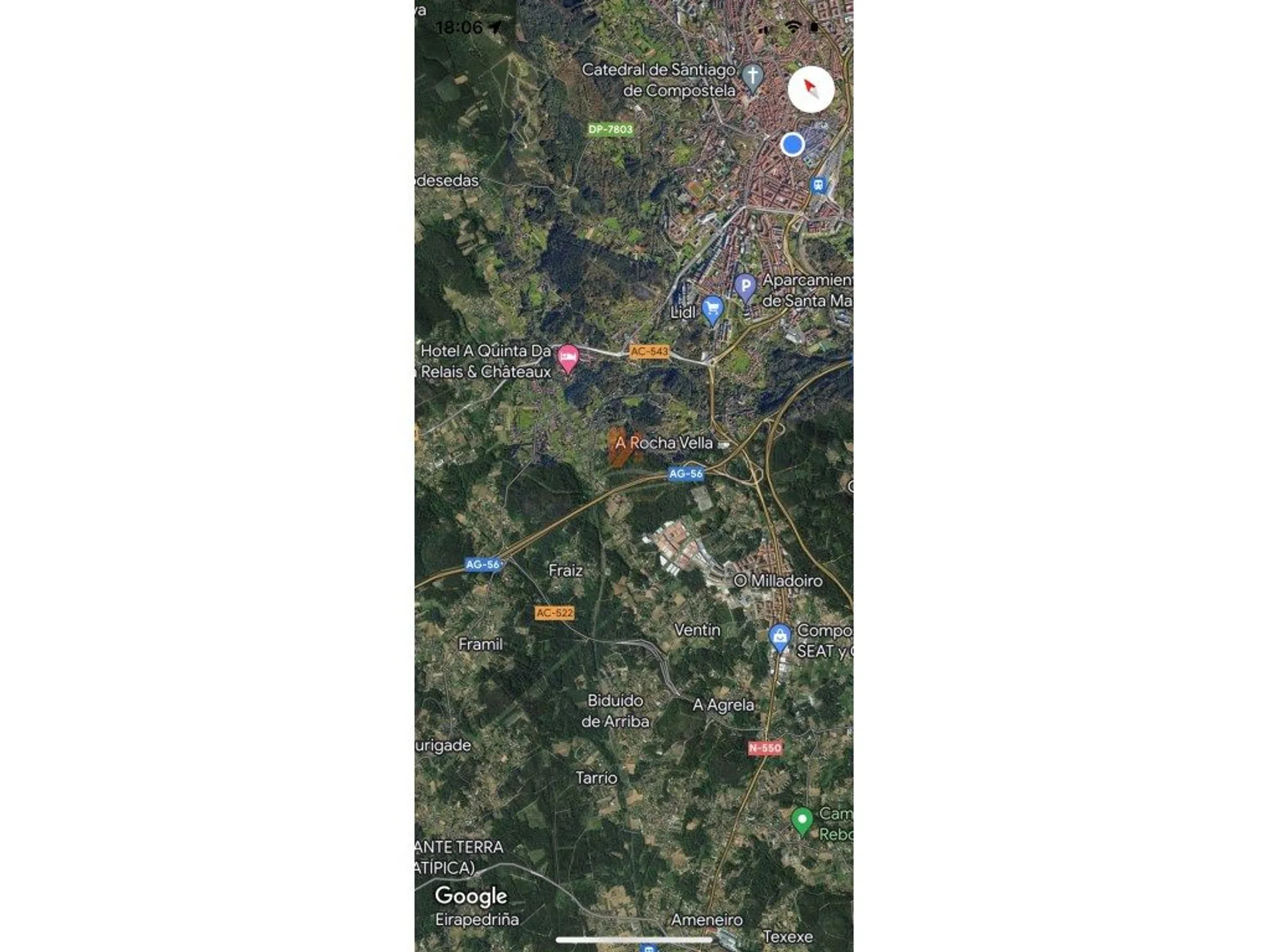The height and width of the screenshot is (952, 1270).
Task: Tap the blue current location dot
Action: coord(792,145)
